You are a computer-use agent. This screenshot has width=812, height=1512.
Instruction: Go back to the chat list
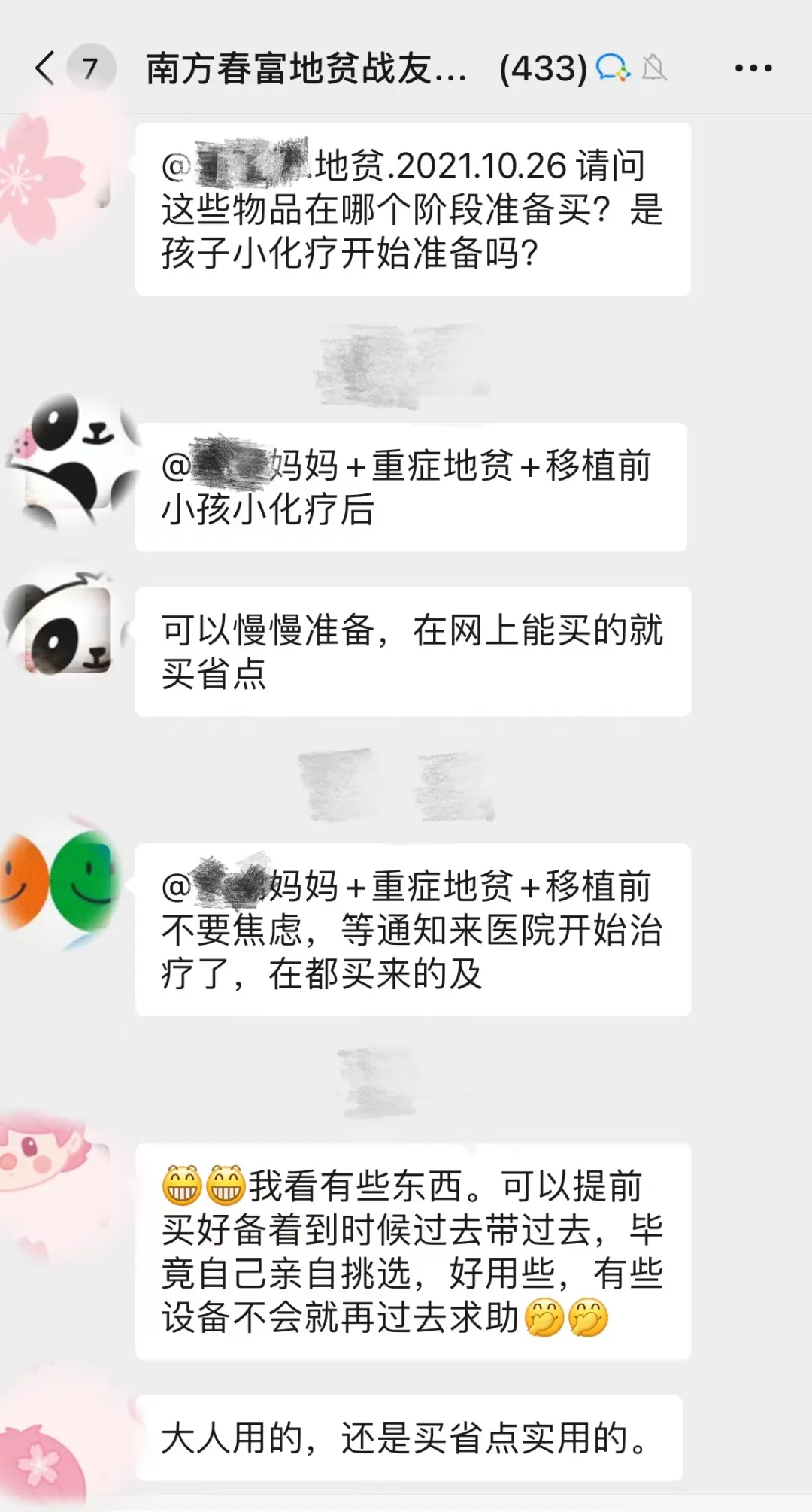tap(47, 68)
